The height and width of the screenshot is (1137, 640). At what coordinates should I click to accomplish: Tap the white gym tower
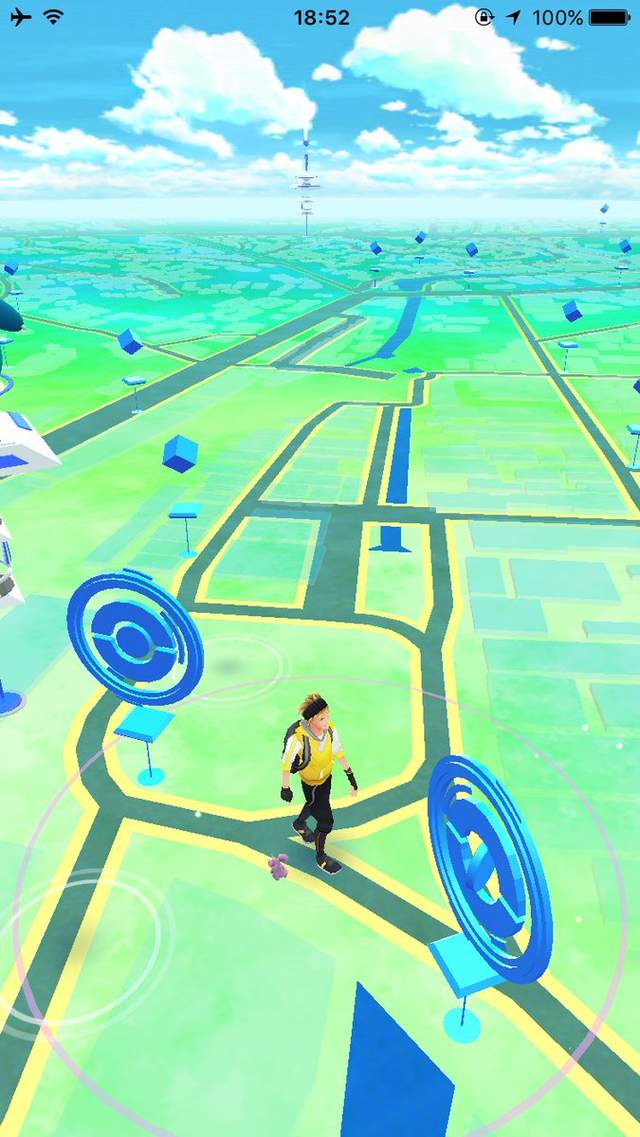[20, 452]
